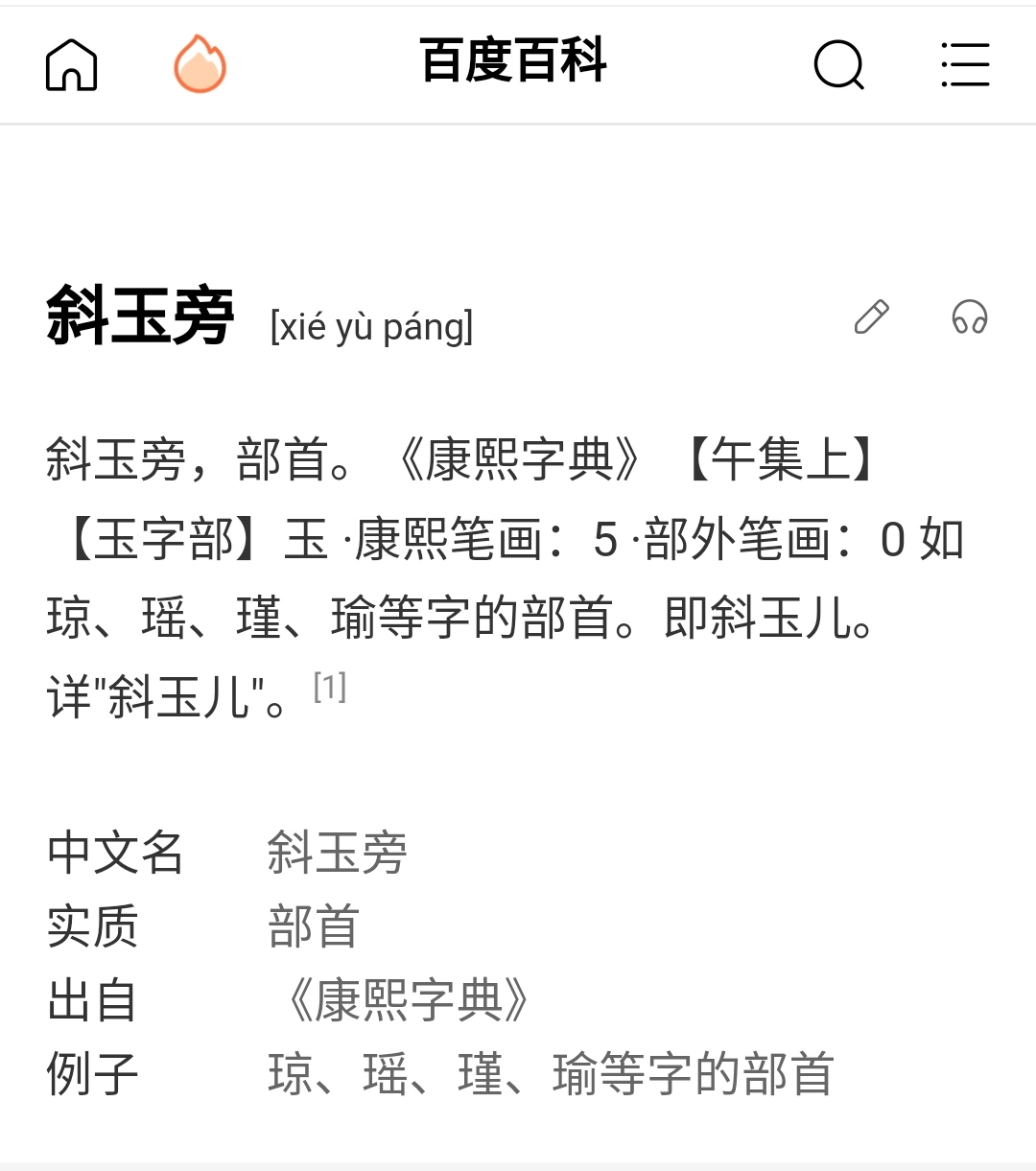This screenshot has width=1036, height=1171.
Task: Listen to the article via headphones icon
Action: pyautogui.click(x=969, y=317)
